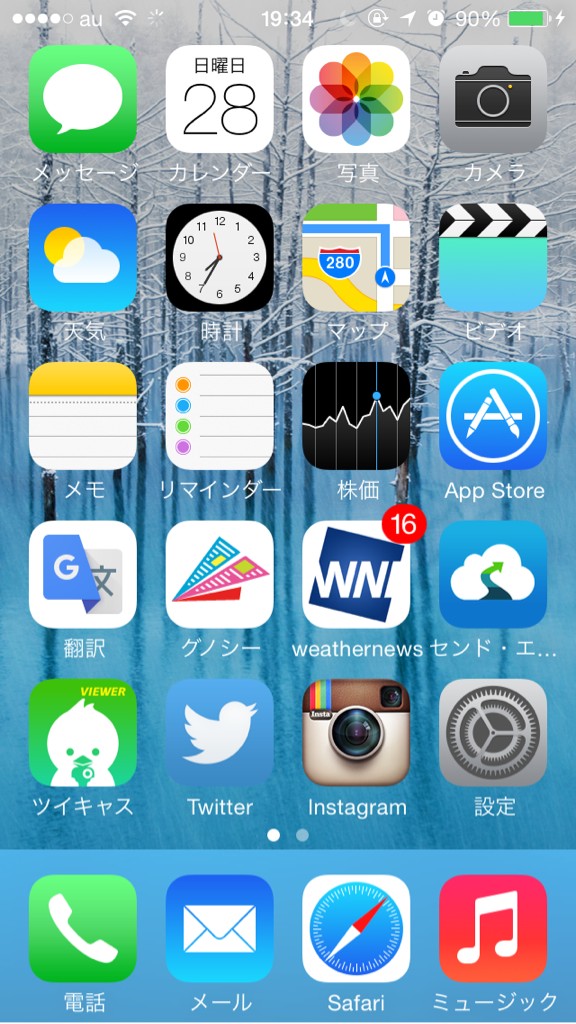The width and height of the screenshot is (576, 1024).
Task: Open the 設定 settings app
Action: click(493, 733)
